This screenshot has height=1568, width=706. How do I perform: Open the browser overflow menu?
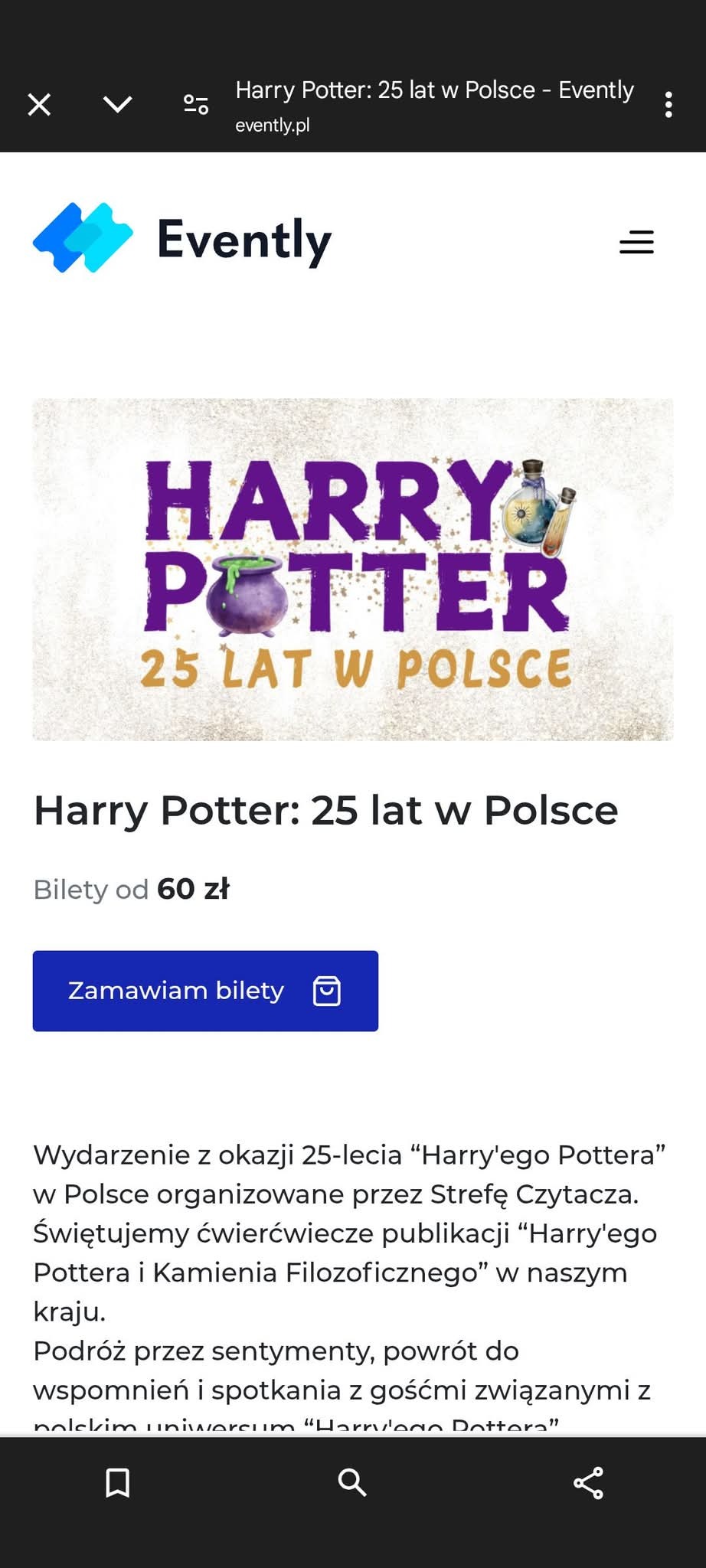point(668,104)
